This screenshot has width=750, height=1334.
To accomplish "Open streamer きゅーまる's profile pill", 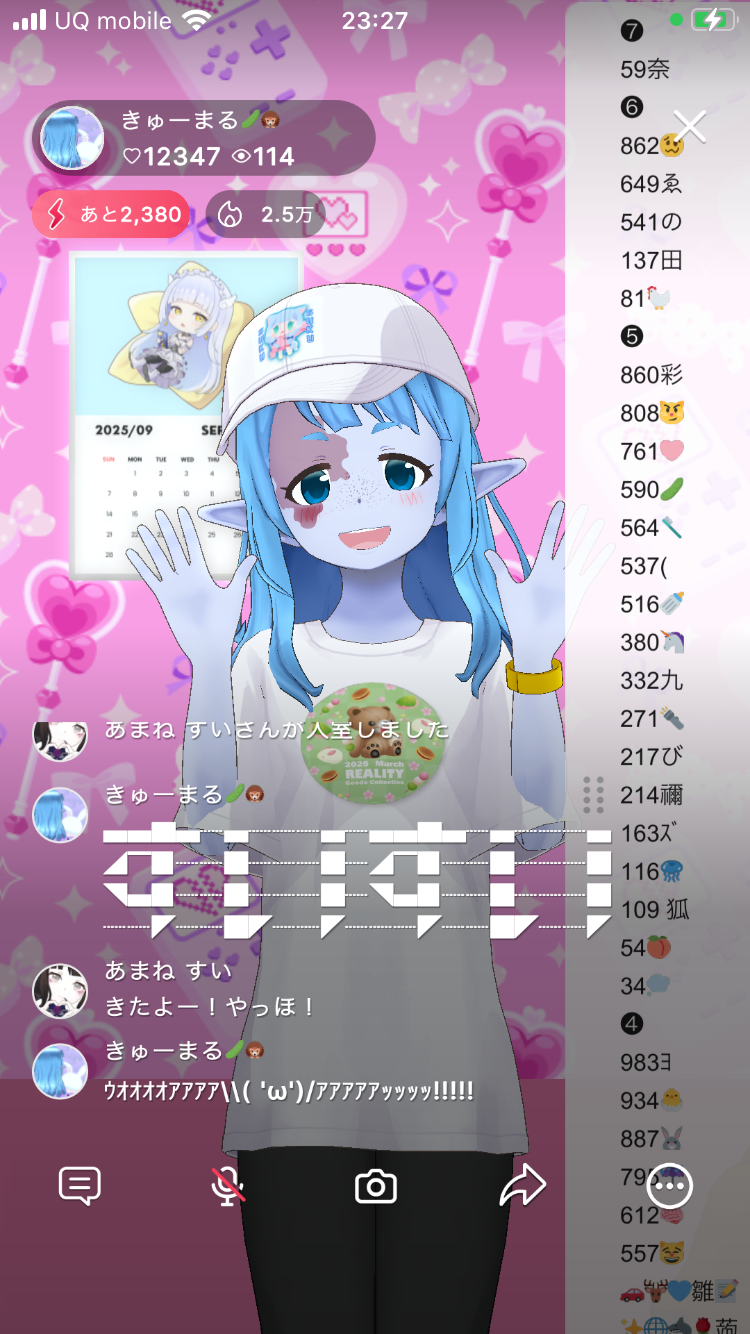I will (205, 139).
